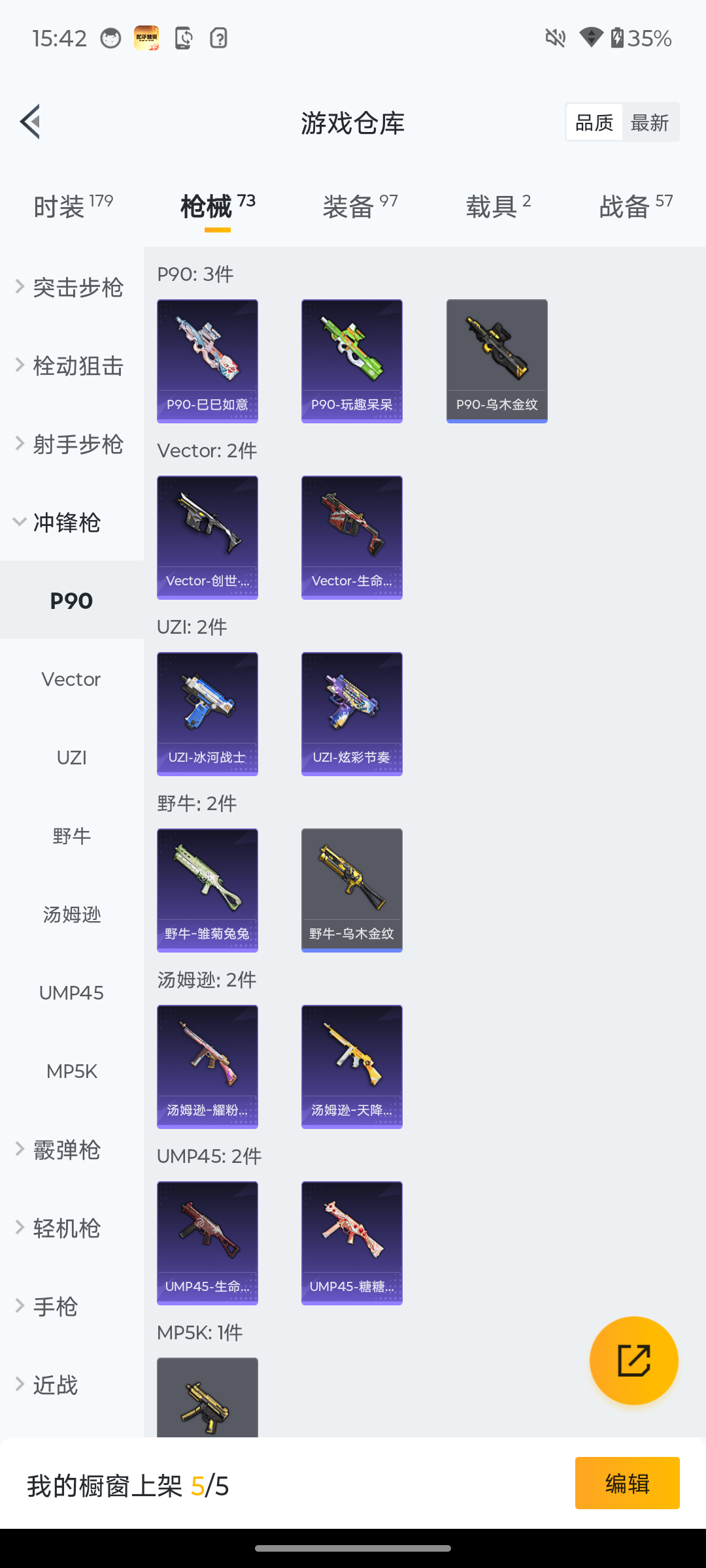
Task: Expand the 突击步枪 category
Action: (x=72, y=287)
